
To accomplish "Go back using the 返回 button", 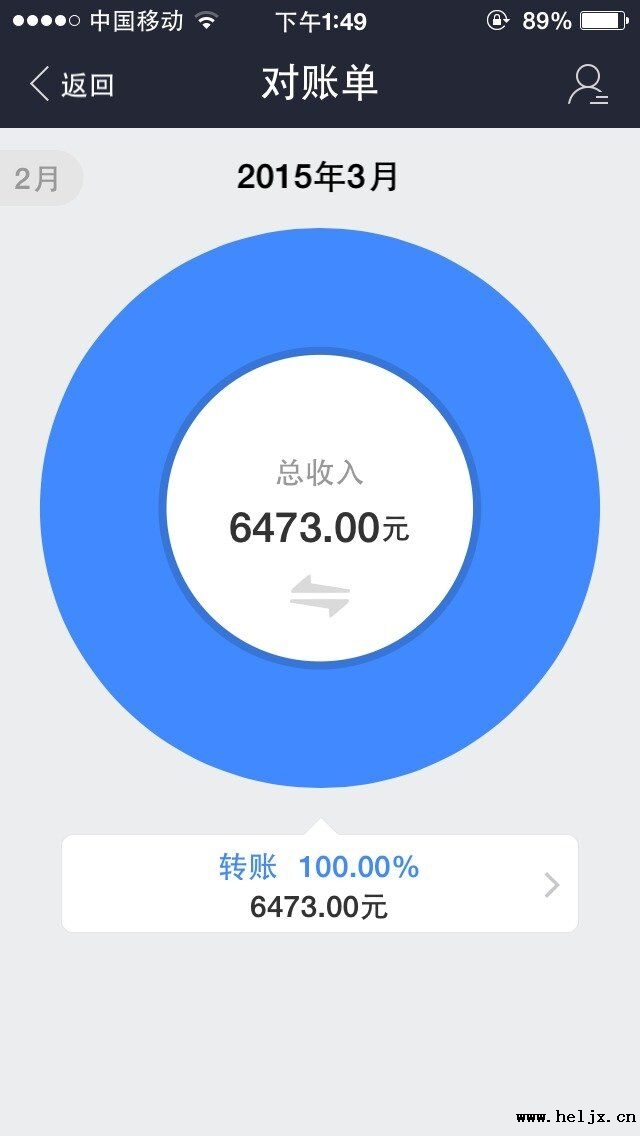I will (72, 85).
